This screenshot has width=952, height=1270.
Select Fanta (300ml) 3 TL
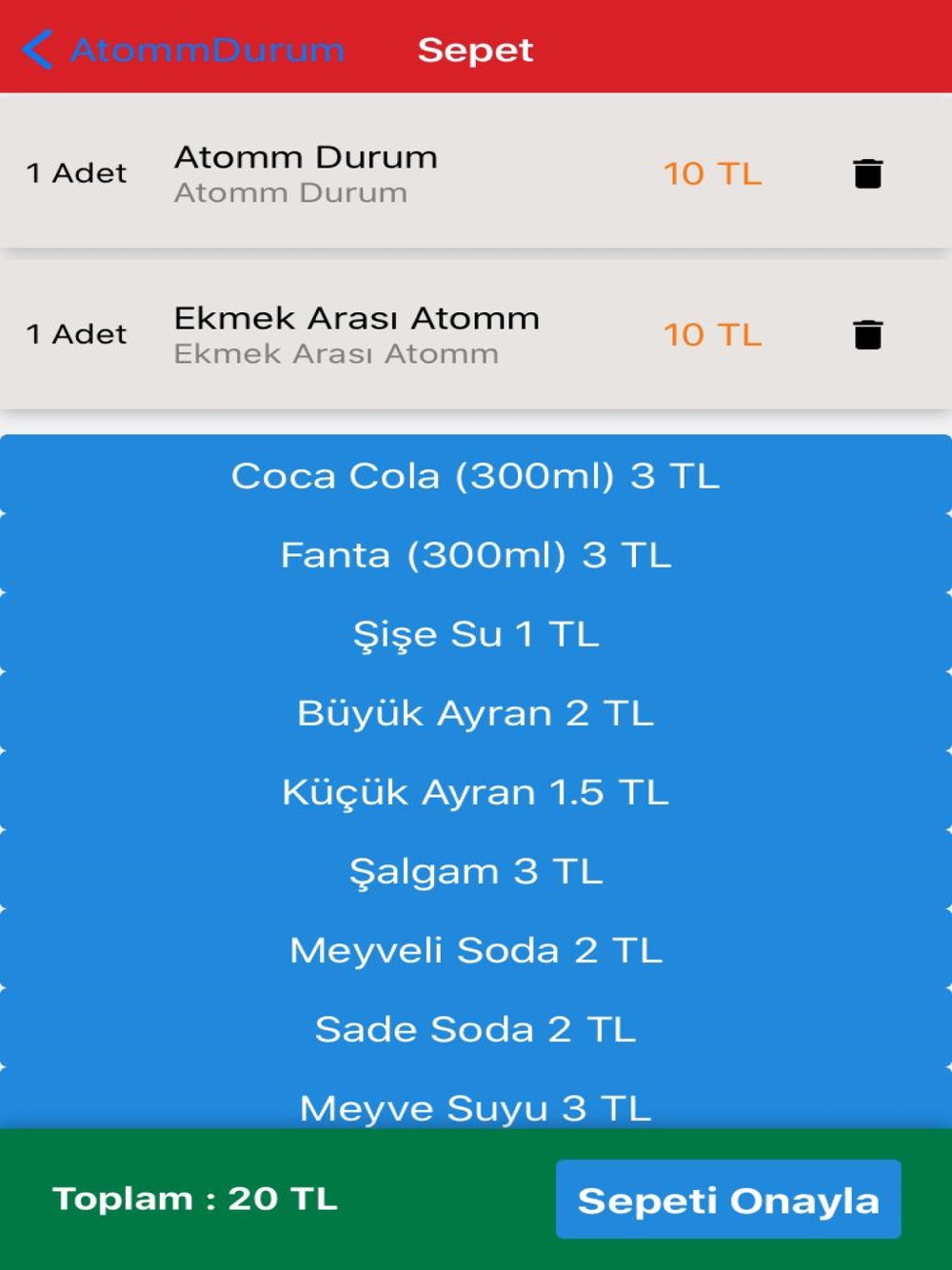pyautogui.click(x=475, y=555)
